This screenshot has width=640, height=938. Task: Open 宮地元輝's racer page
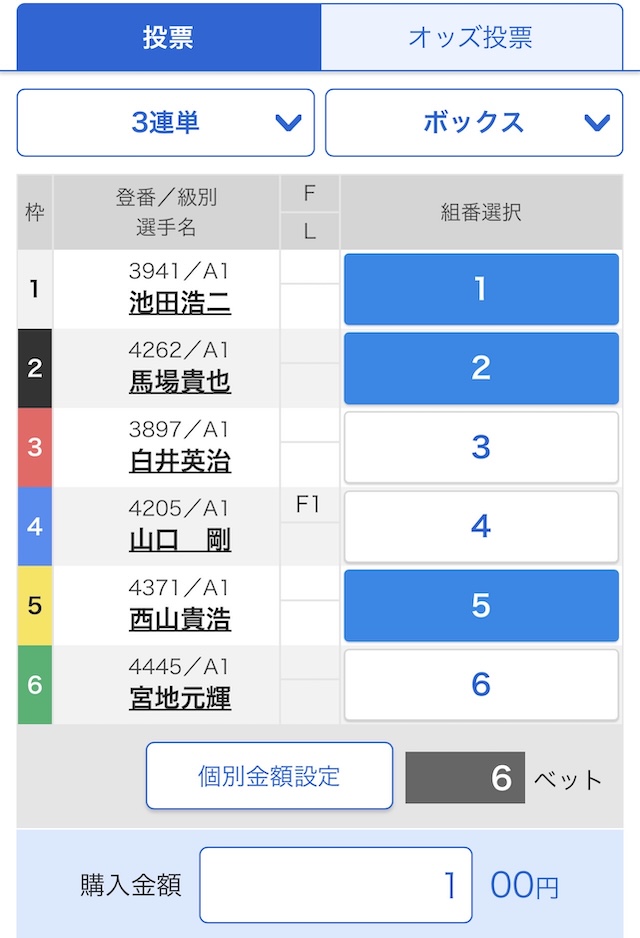pos(180,698)
